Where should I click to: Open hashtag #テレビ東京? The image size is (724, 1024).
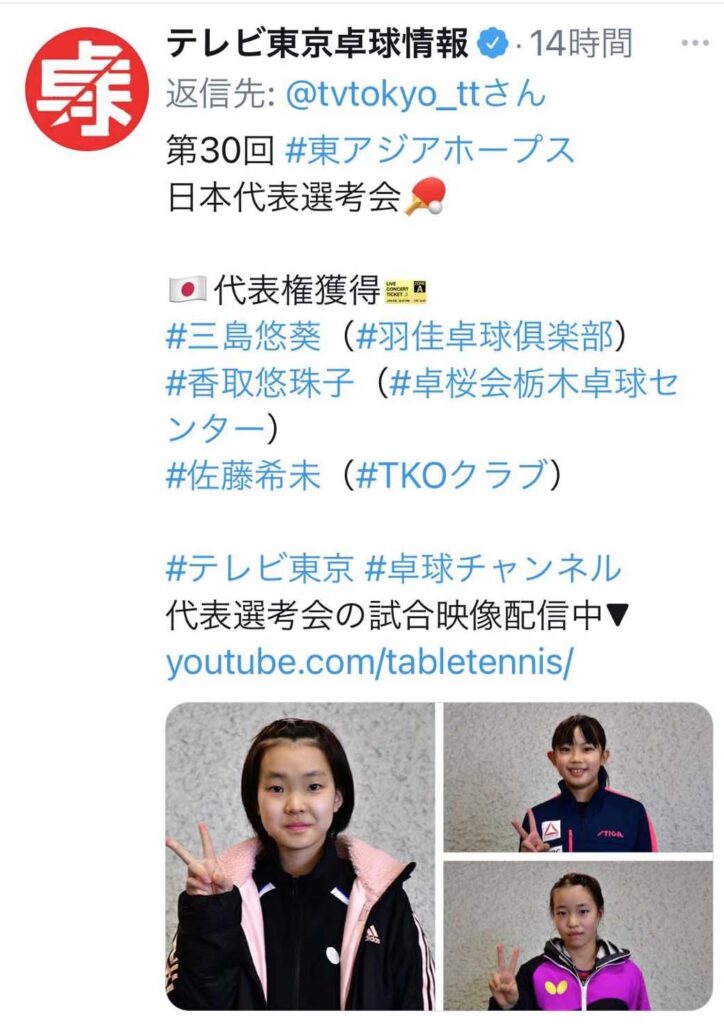[x=260, y=569]
